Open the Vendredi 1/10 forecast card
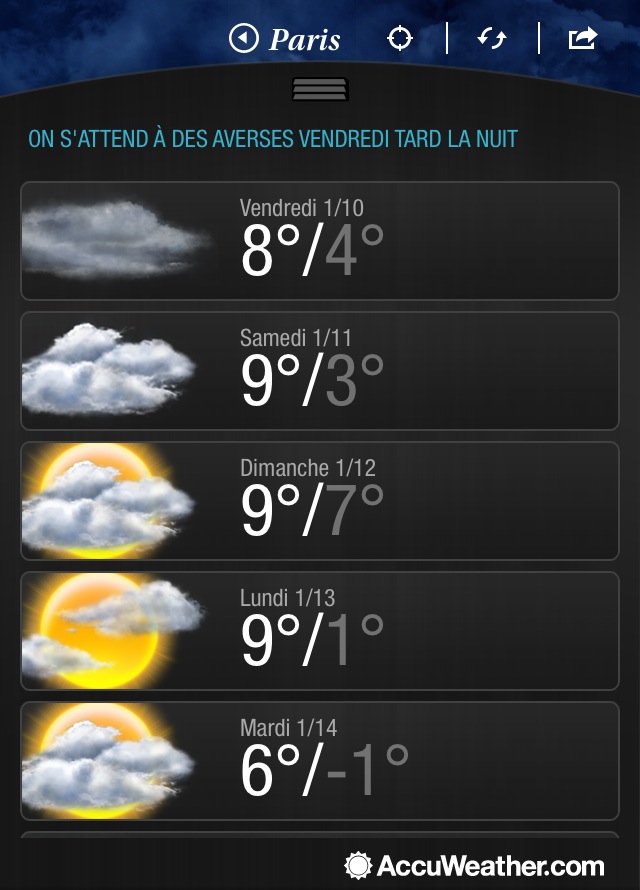 pos(320,241)
